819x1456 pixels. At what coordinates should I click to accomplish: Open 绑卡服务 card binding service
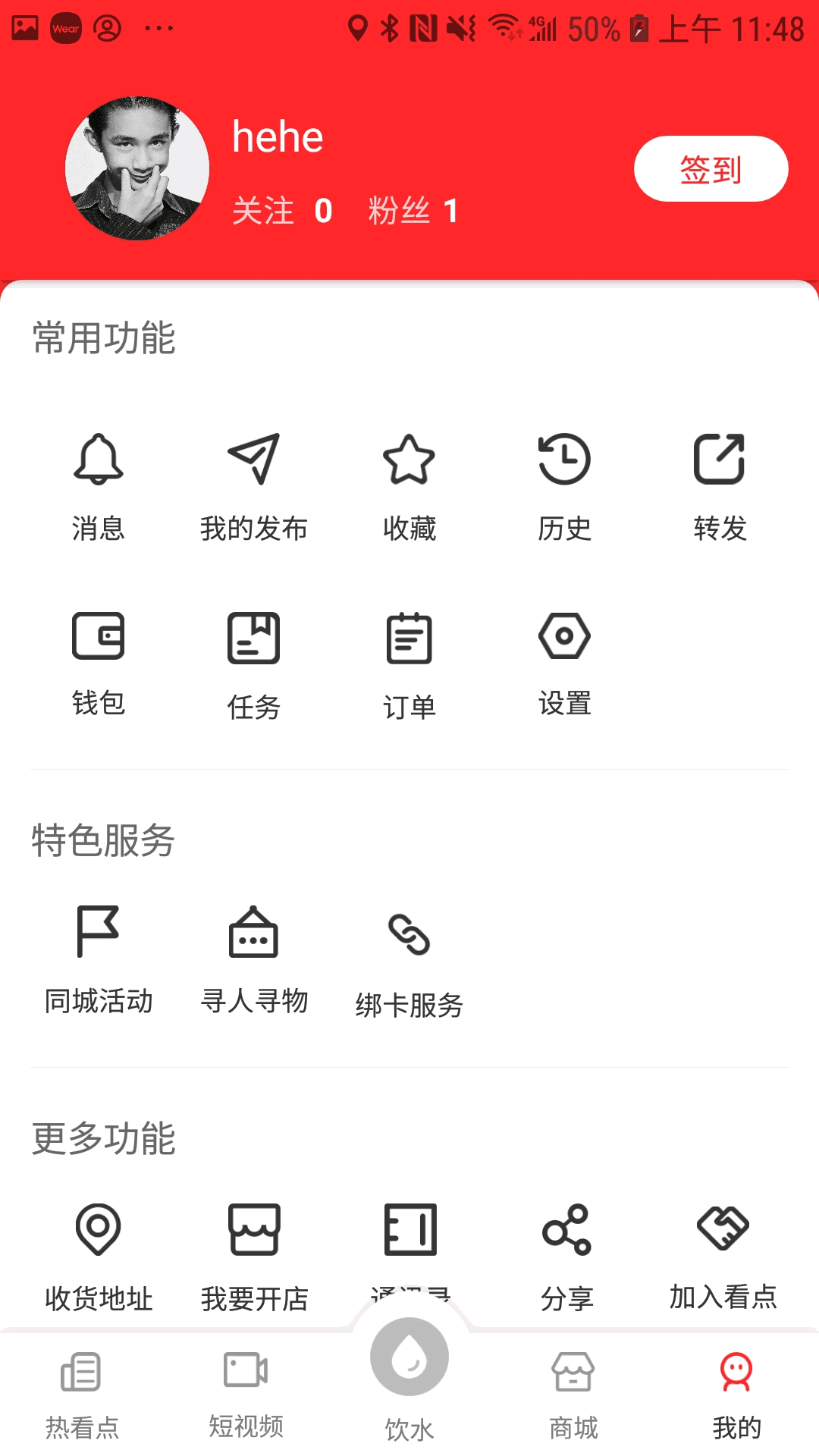tap(409, 959)
